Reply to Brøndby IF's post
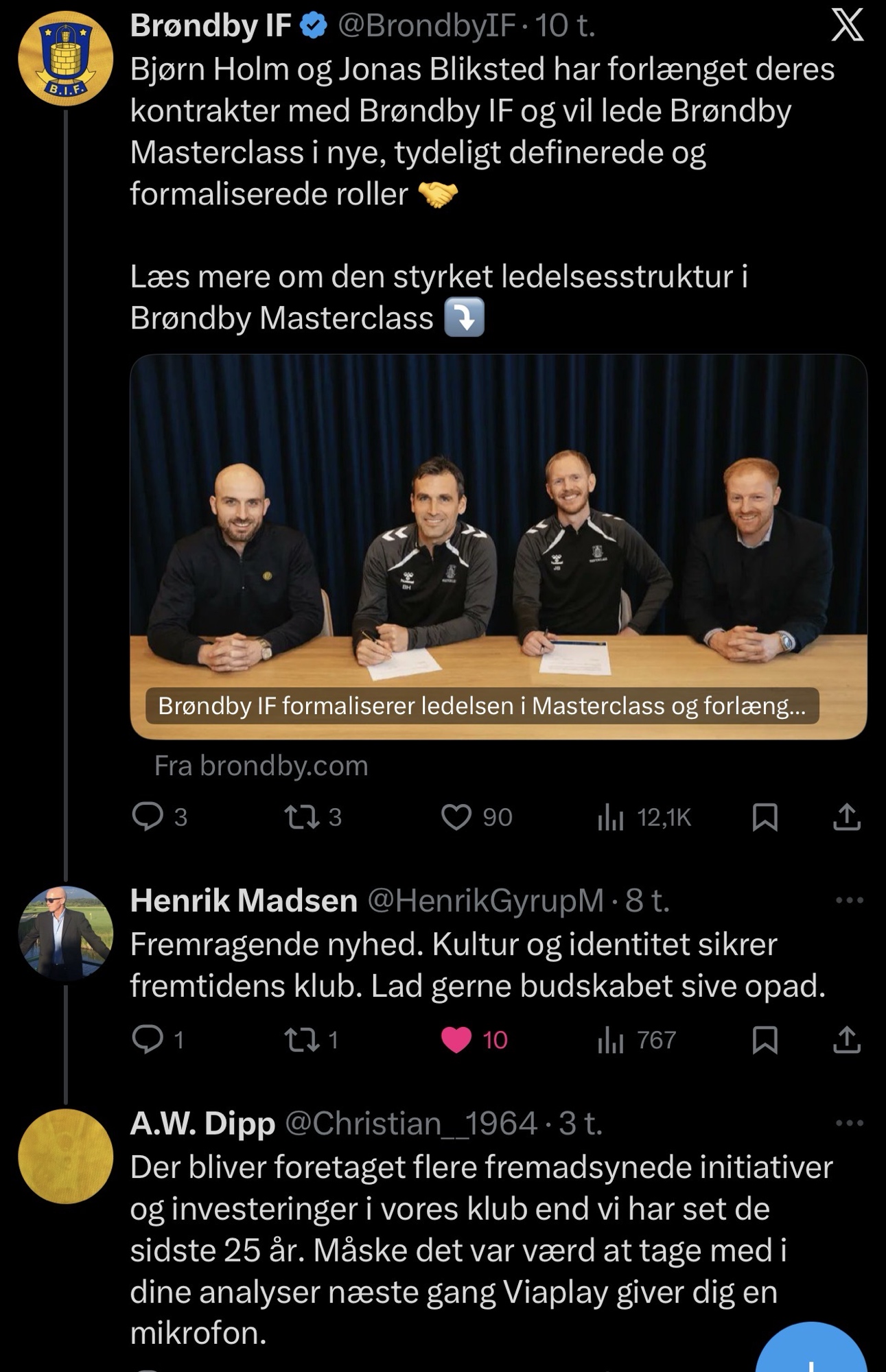This screenshot has width=886, height=1372. coord(148,816)
